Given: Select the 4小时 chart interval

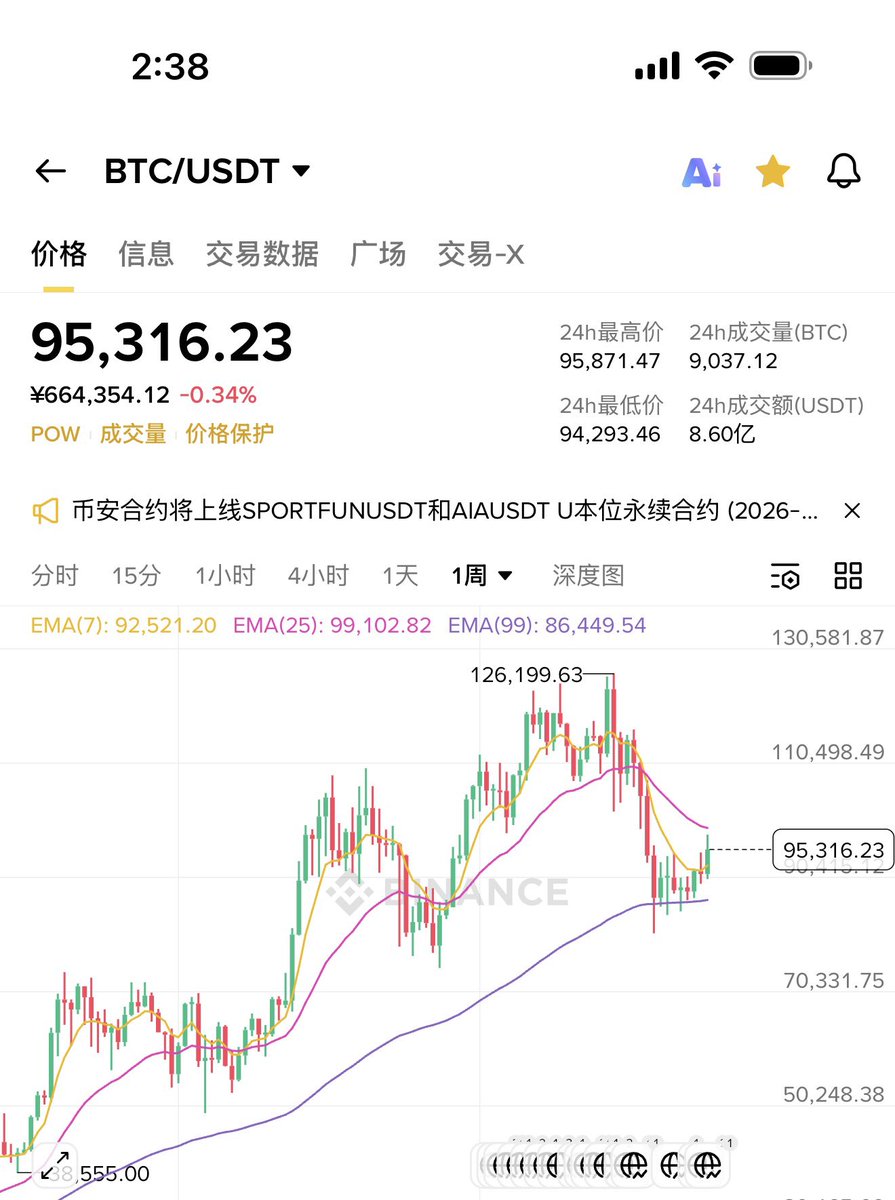Looking at the screenshot, I should pos(318,576).
